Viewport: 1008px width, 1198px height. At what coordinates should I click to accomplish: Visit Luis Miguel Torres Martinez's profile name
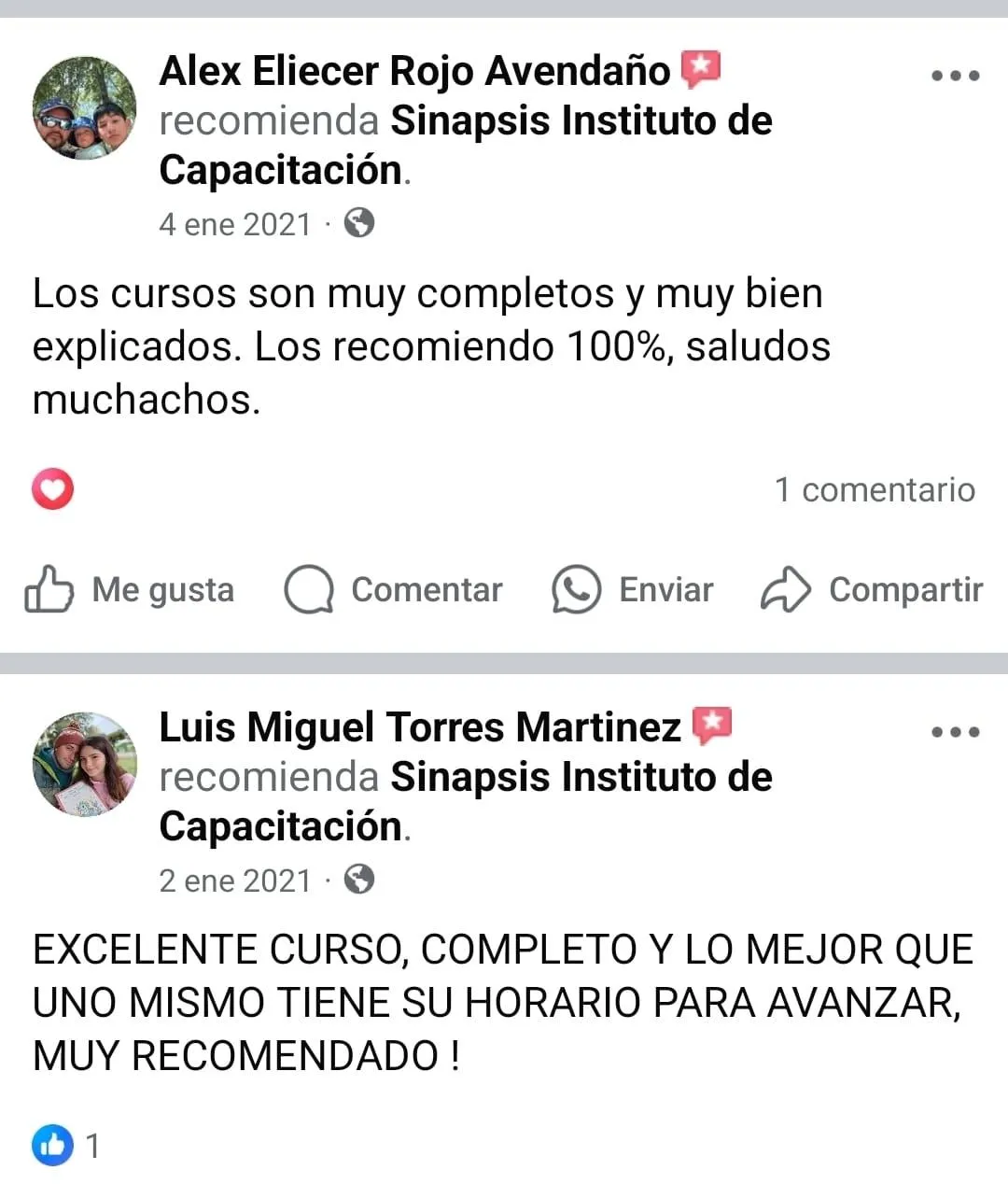(x=420, y=727)
